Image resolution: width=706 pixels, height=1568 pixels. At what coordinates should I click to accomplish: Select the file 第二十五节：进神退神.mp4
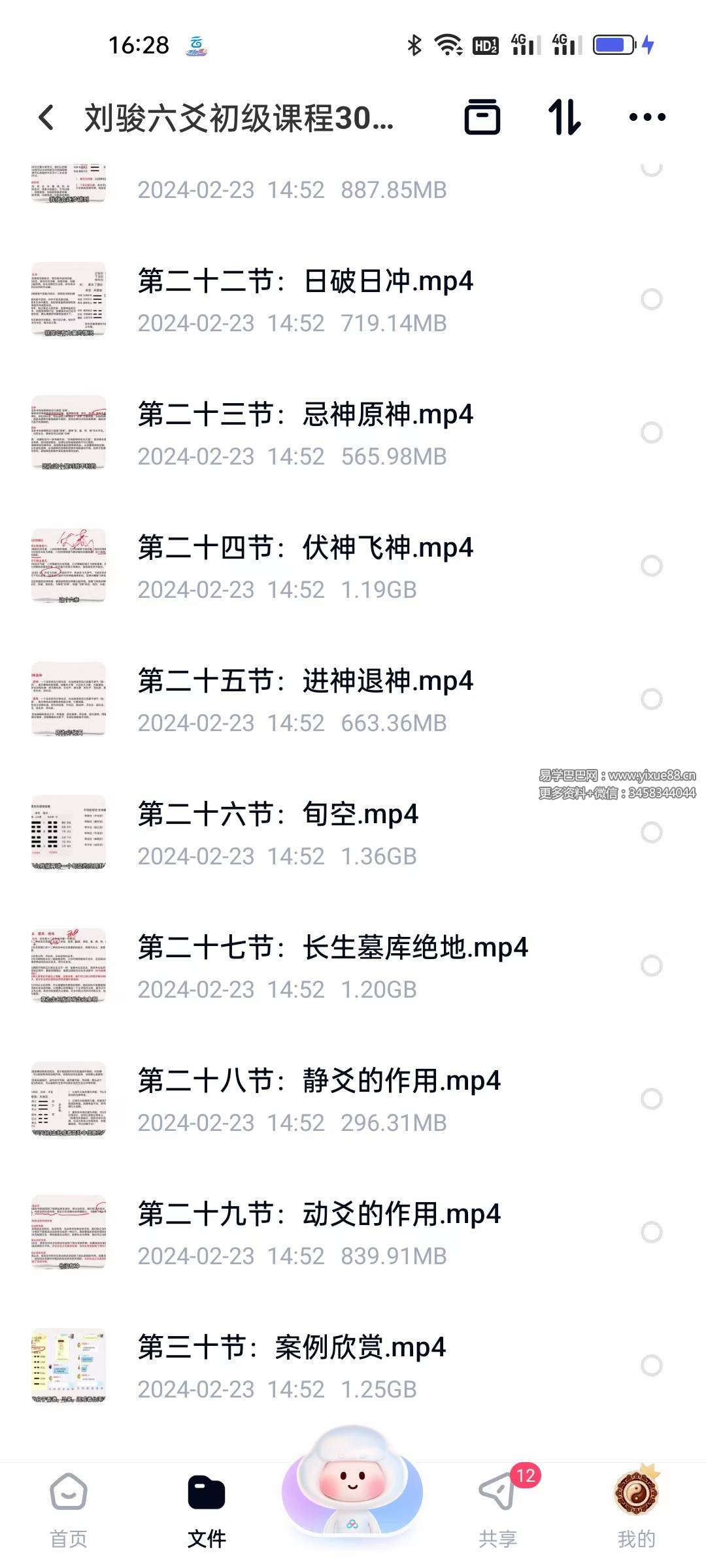click(651, 699)
